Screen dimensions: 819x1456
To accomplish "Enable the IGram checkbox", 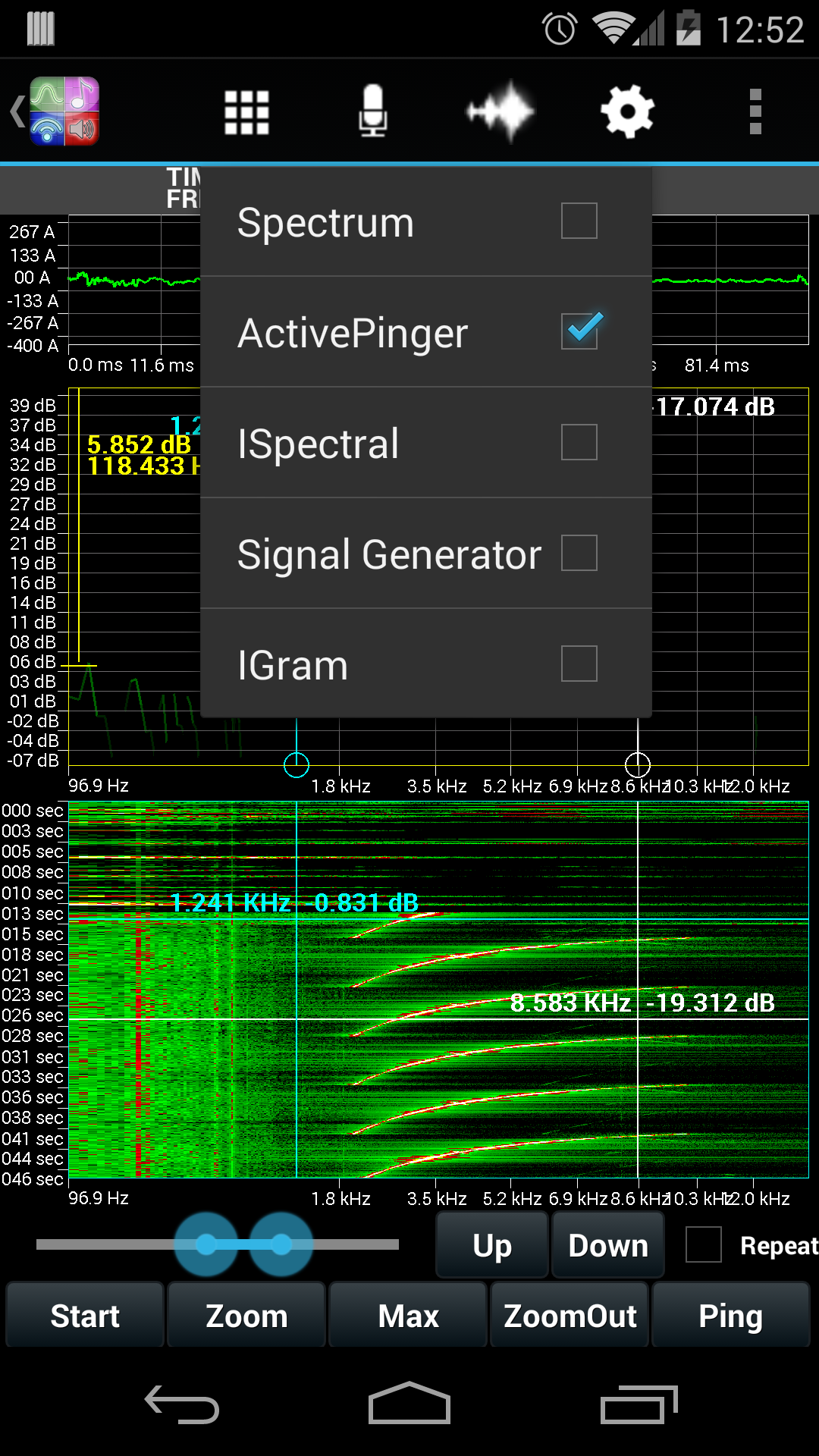I will coord(578,664).
